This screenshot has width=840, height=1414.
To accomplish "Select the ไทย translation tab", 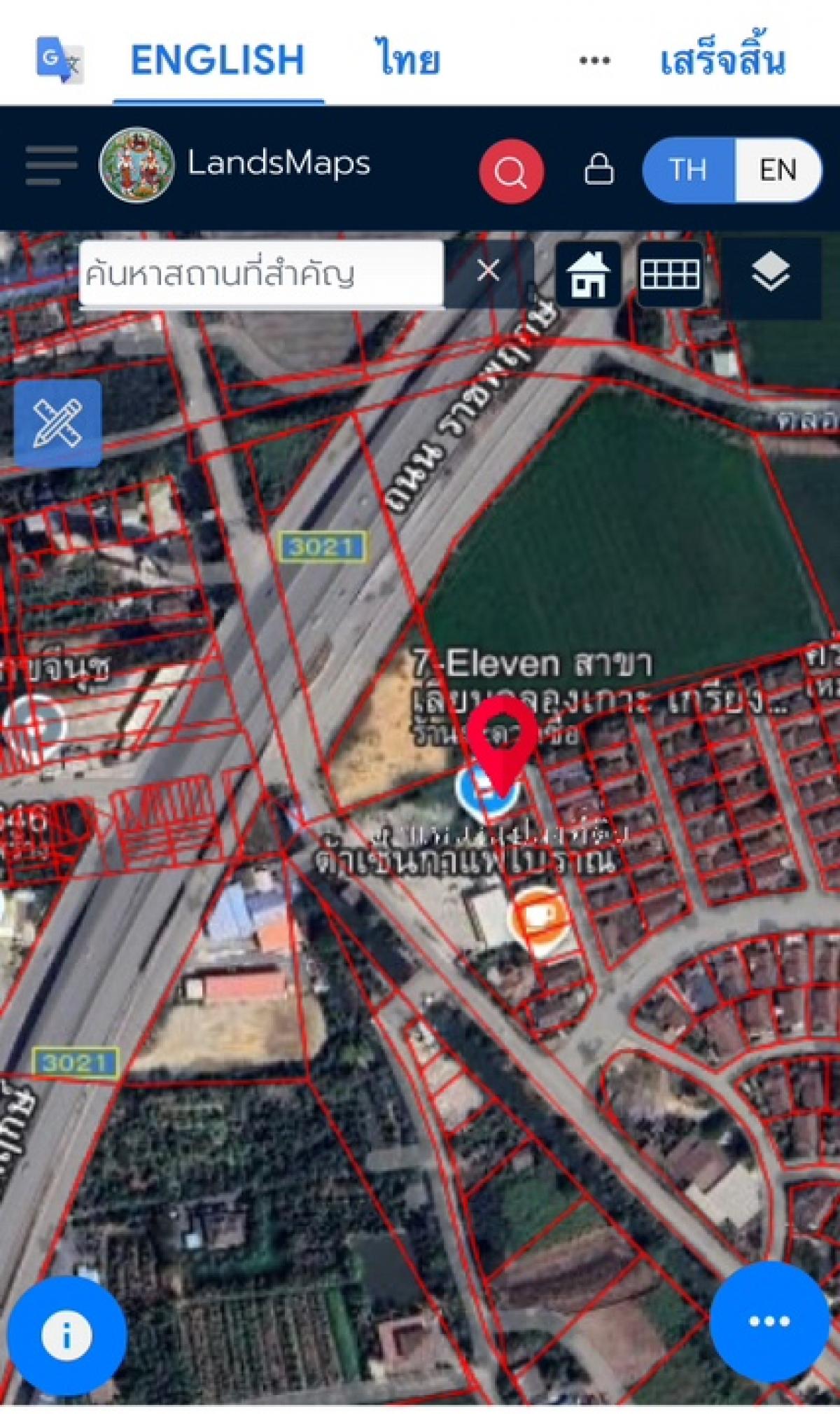I will pyautogui.click(x=408, y=58).
